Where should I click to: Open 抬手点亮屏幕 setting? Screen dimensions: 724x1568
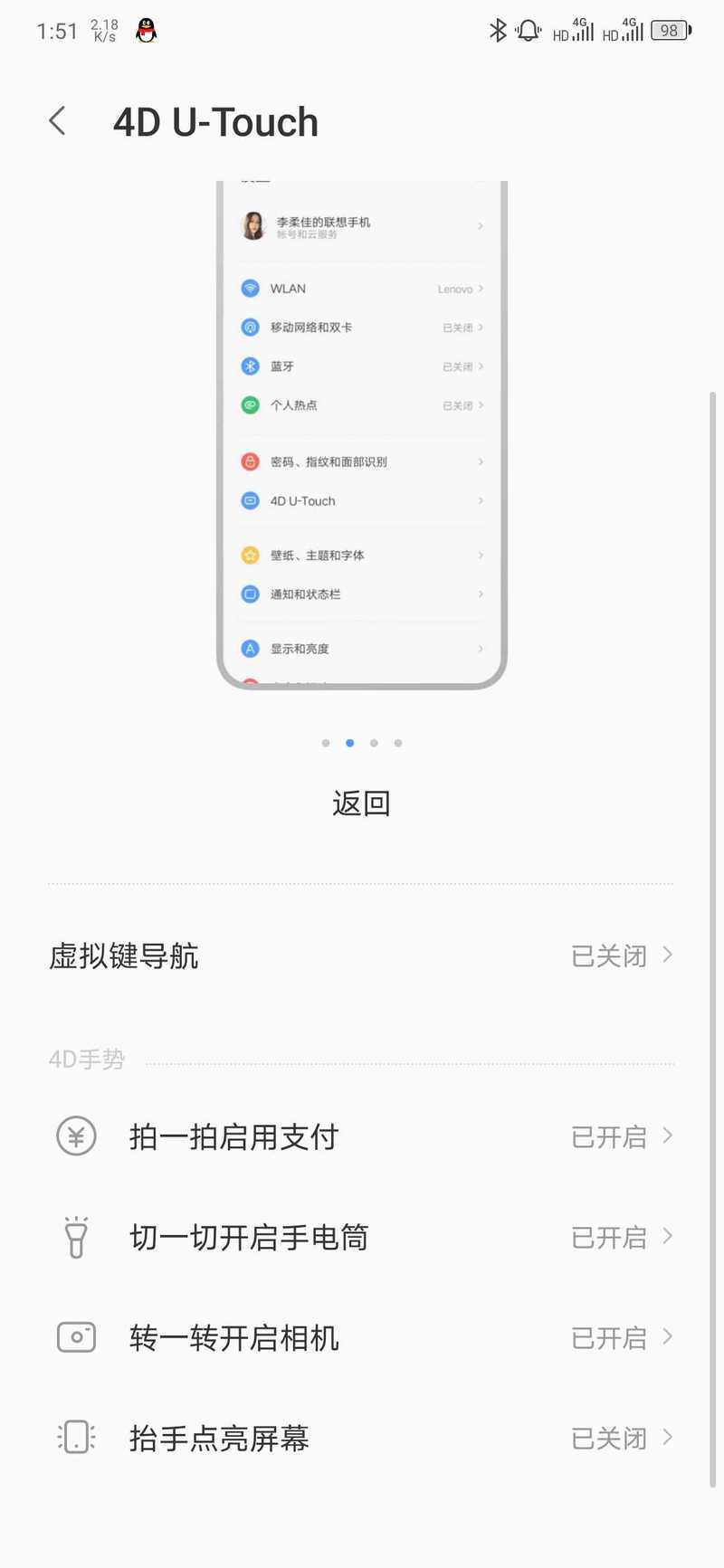[362, 1438]
